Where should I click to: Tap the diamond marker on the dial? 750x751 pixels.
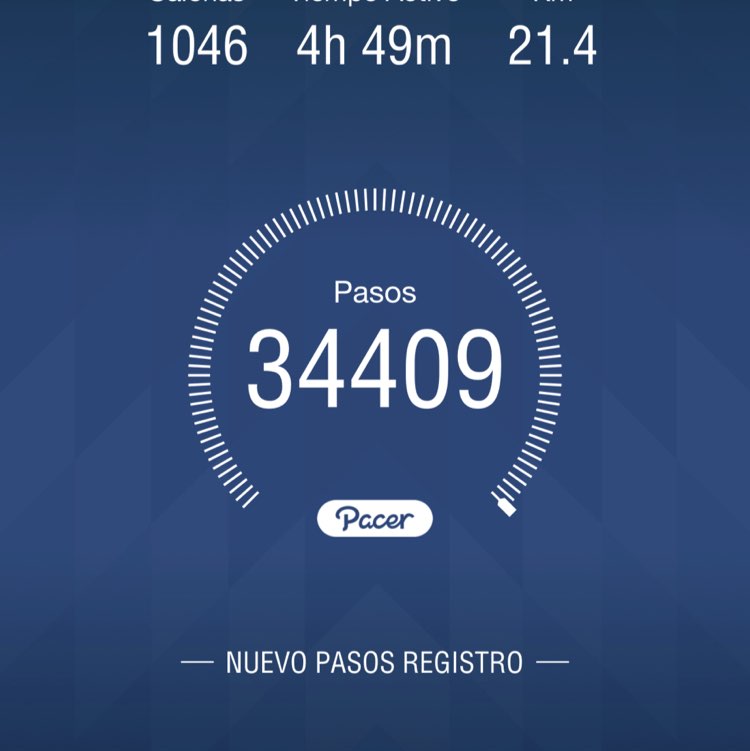[x=505, y=508]
